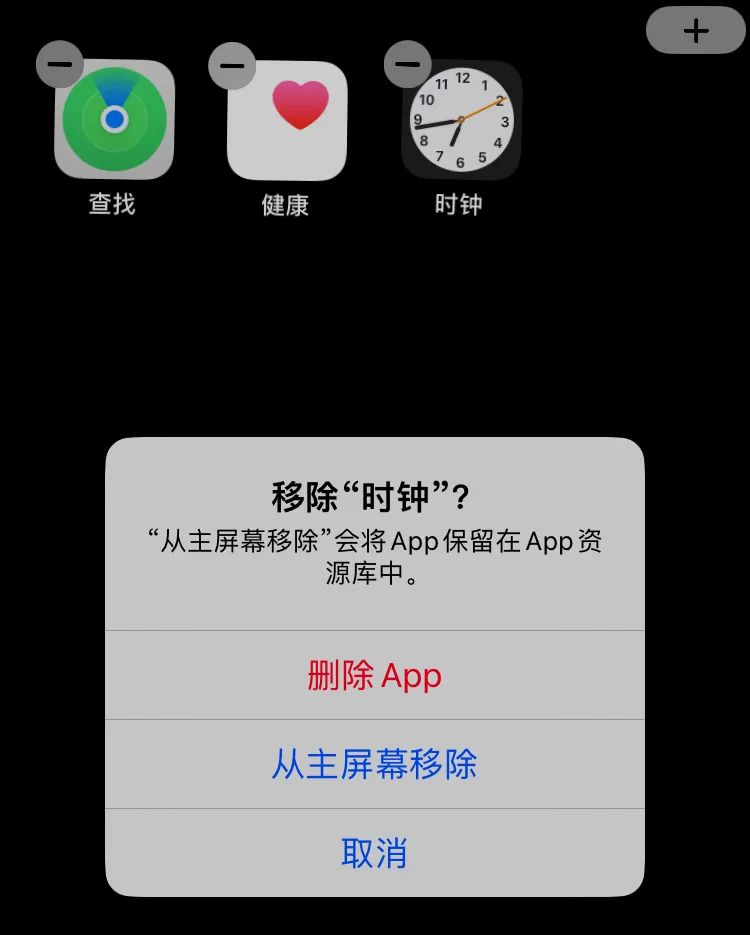The image size is (750, 935).
Task: Tap 删除 App to delete Clock
Action: (x=374, y=676)
